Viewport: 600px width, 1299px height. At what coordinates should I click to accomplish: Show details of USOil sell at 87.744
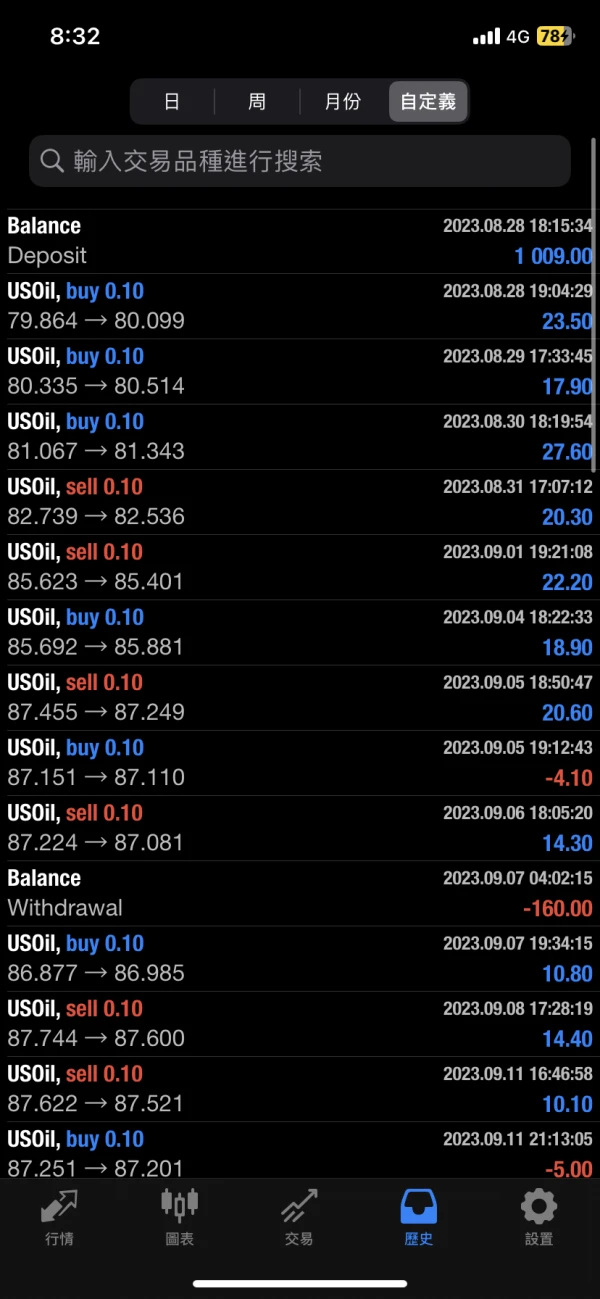click(x=300, y=1023)
